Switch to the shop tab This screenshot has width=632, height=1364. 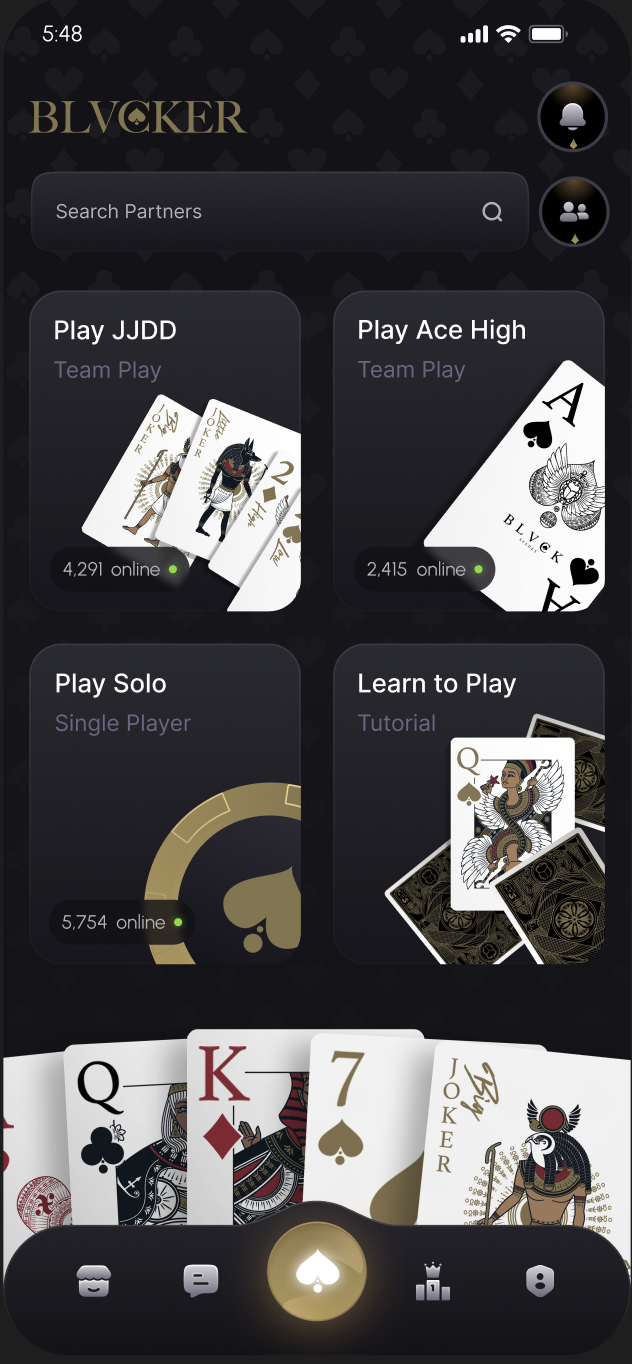click(x=94, y=1280)
